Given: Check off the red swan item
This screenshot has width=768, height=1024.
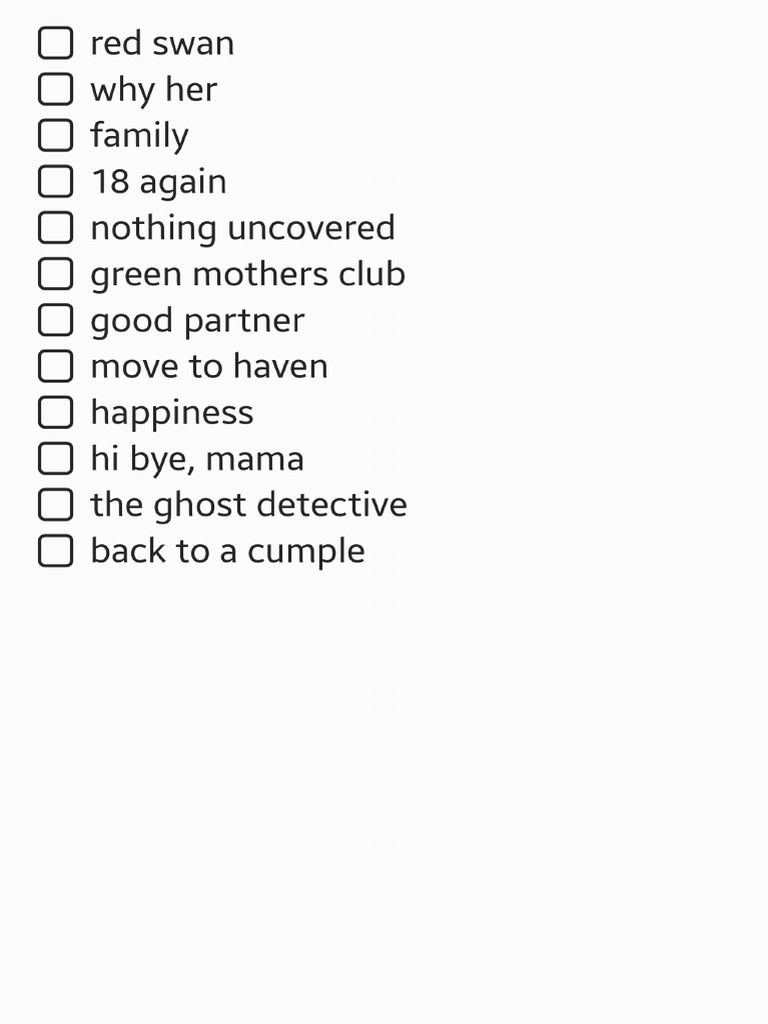Looking at the screenshot, I should click(x=55, y=43).
